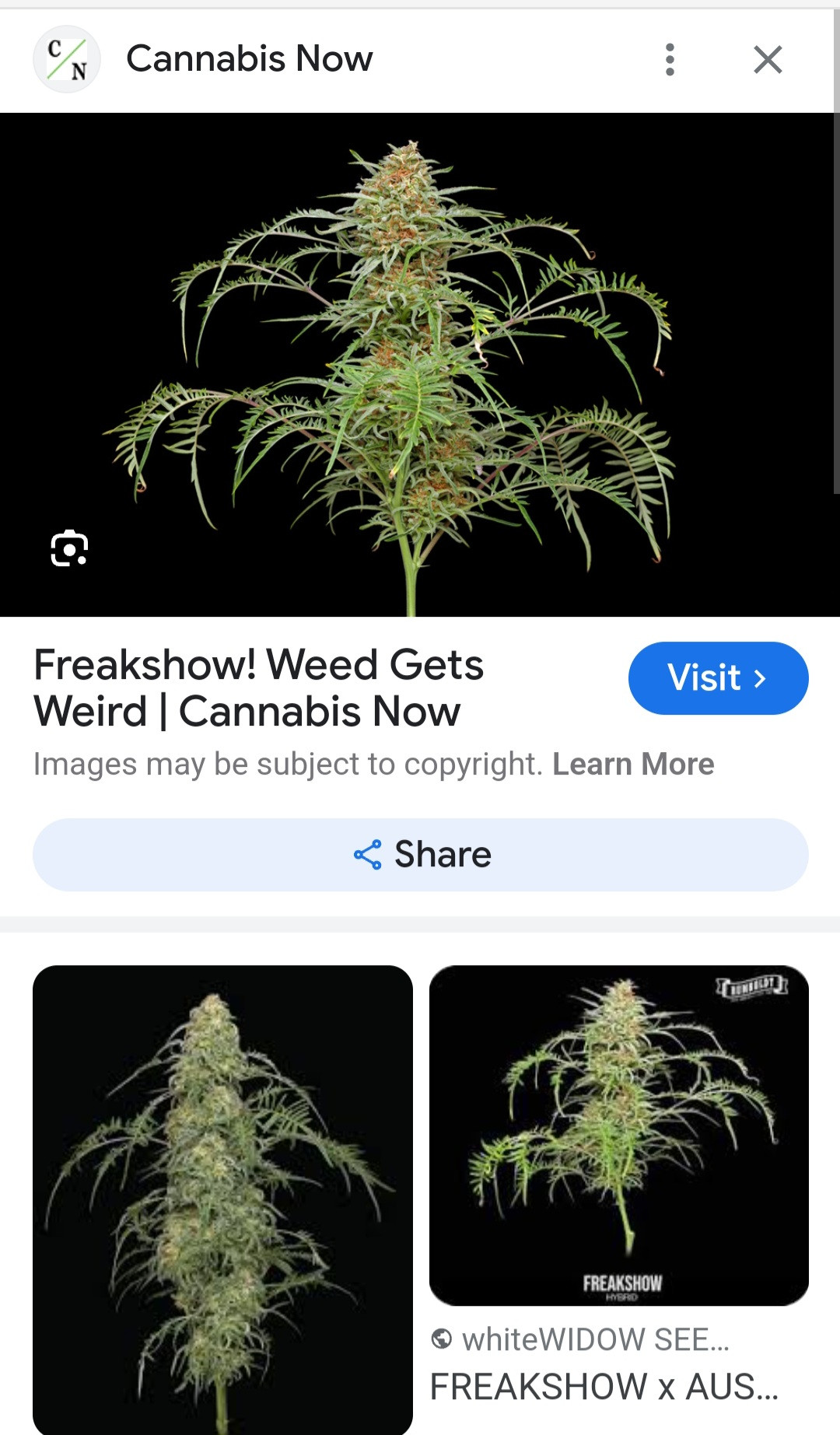840x1435 pixels.
Task: Visit the Cannabis Now page
Action: 718,678
